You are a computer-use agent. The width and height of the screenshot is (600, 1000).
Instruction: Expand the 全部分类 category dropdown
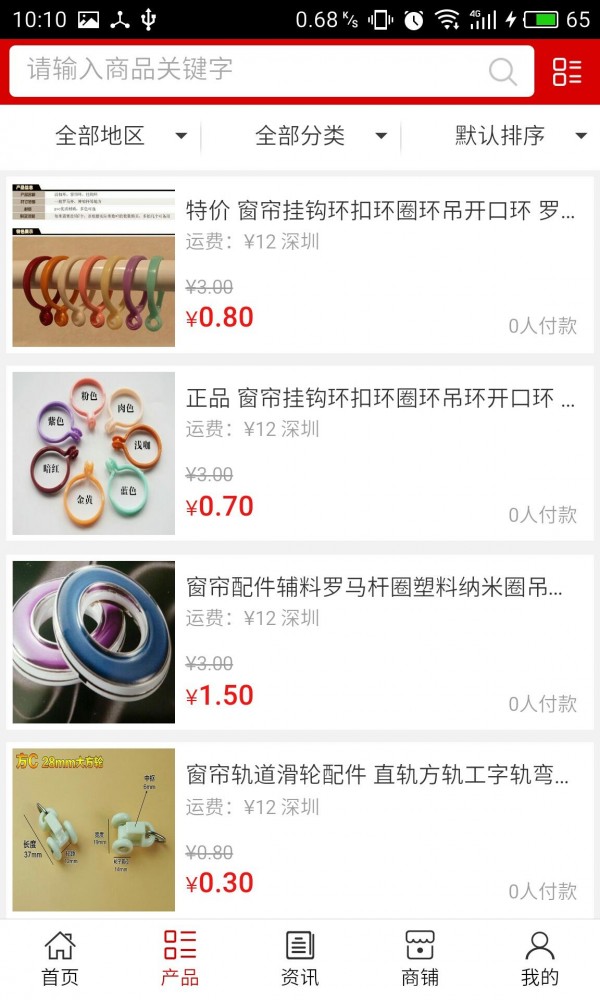point(320,136)
